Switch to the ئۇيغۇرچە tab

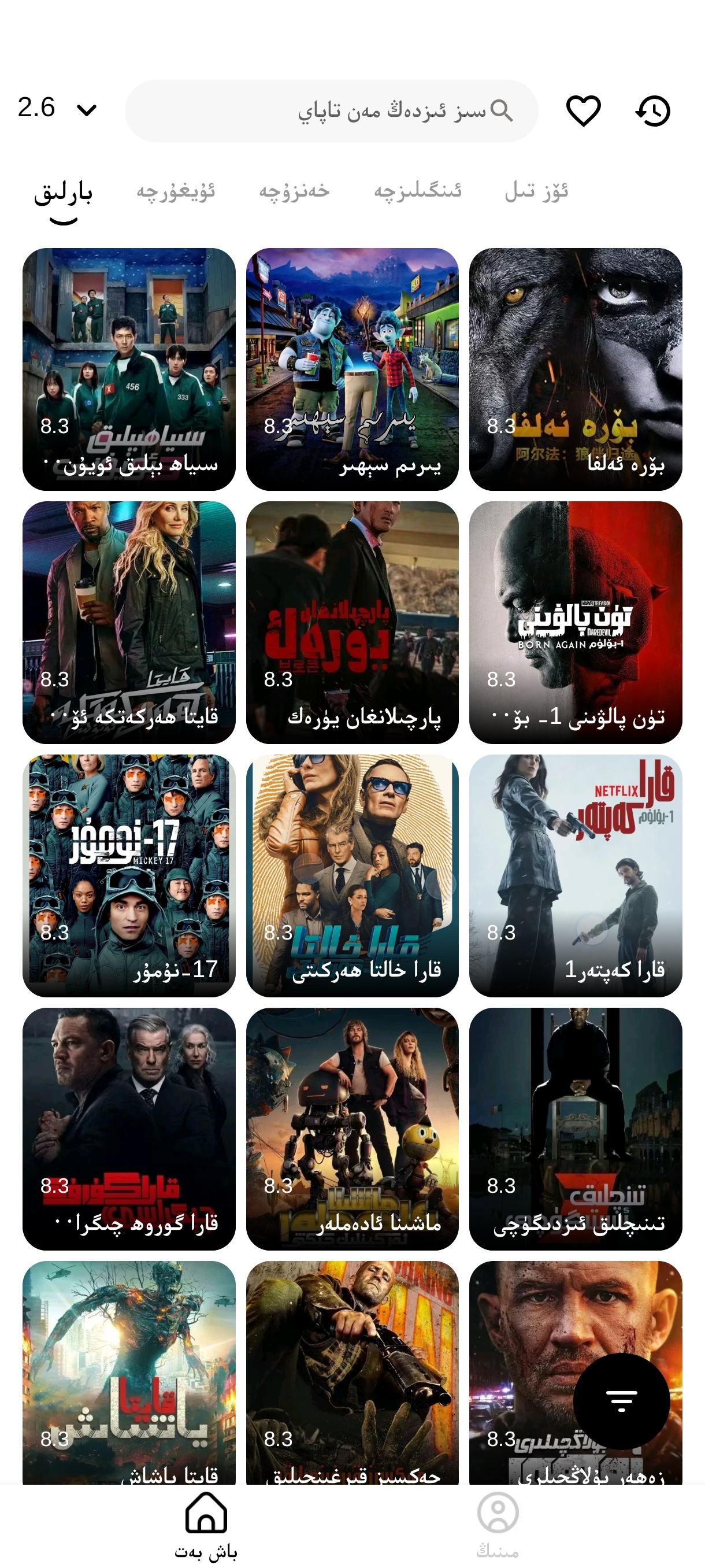(x=176, y=192)
